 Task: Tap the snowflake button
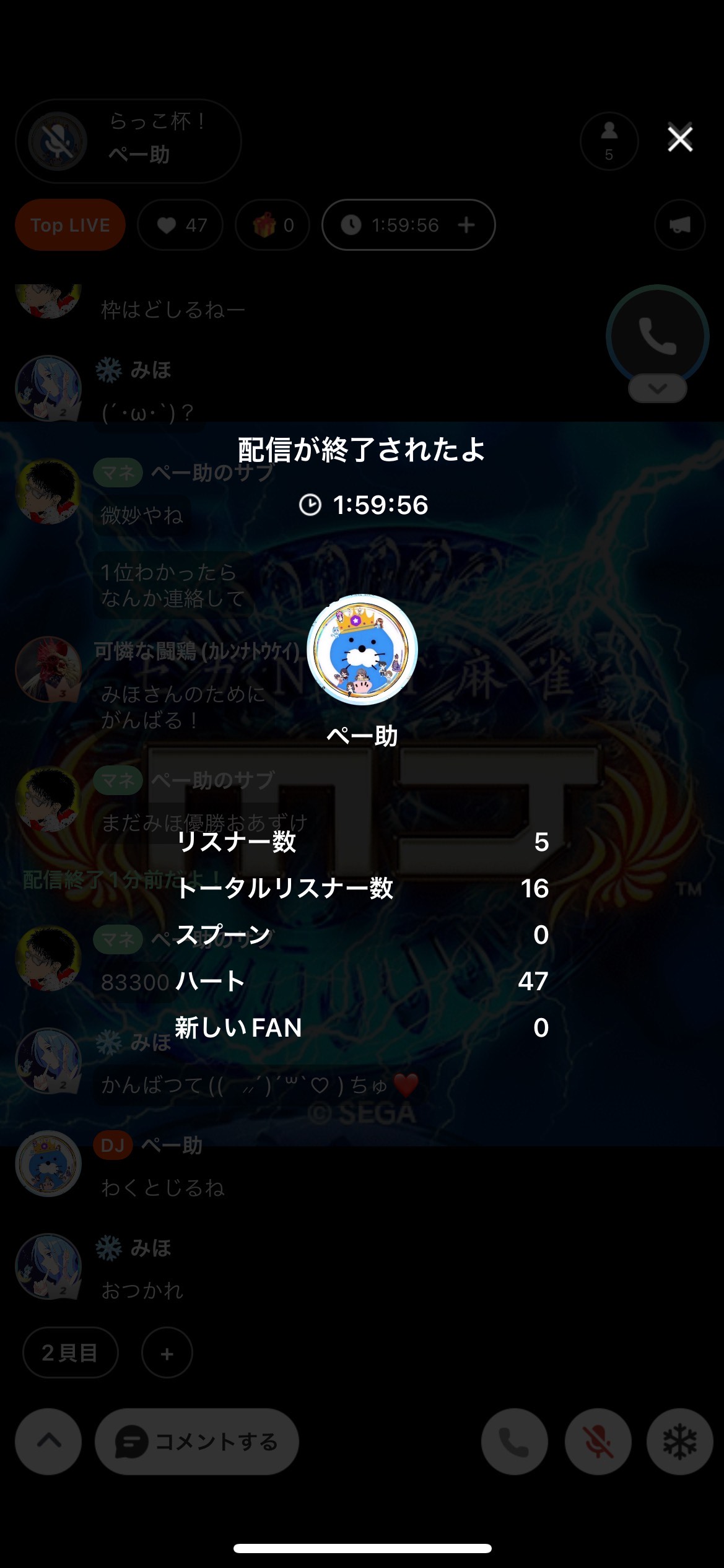pyautogui.click(x=679, y=1442)
